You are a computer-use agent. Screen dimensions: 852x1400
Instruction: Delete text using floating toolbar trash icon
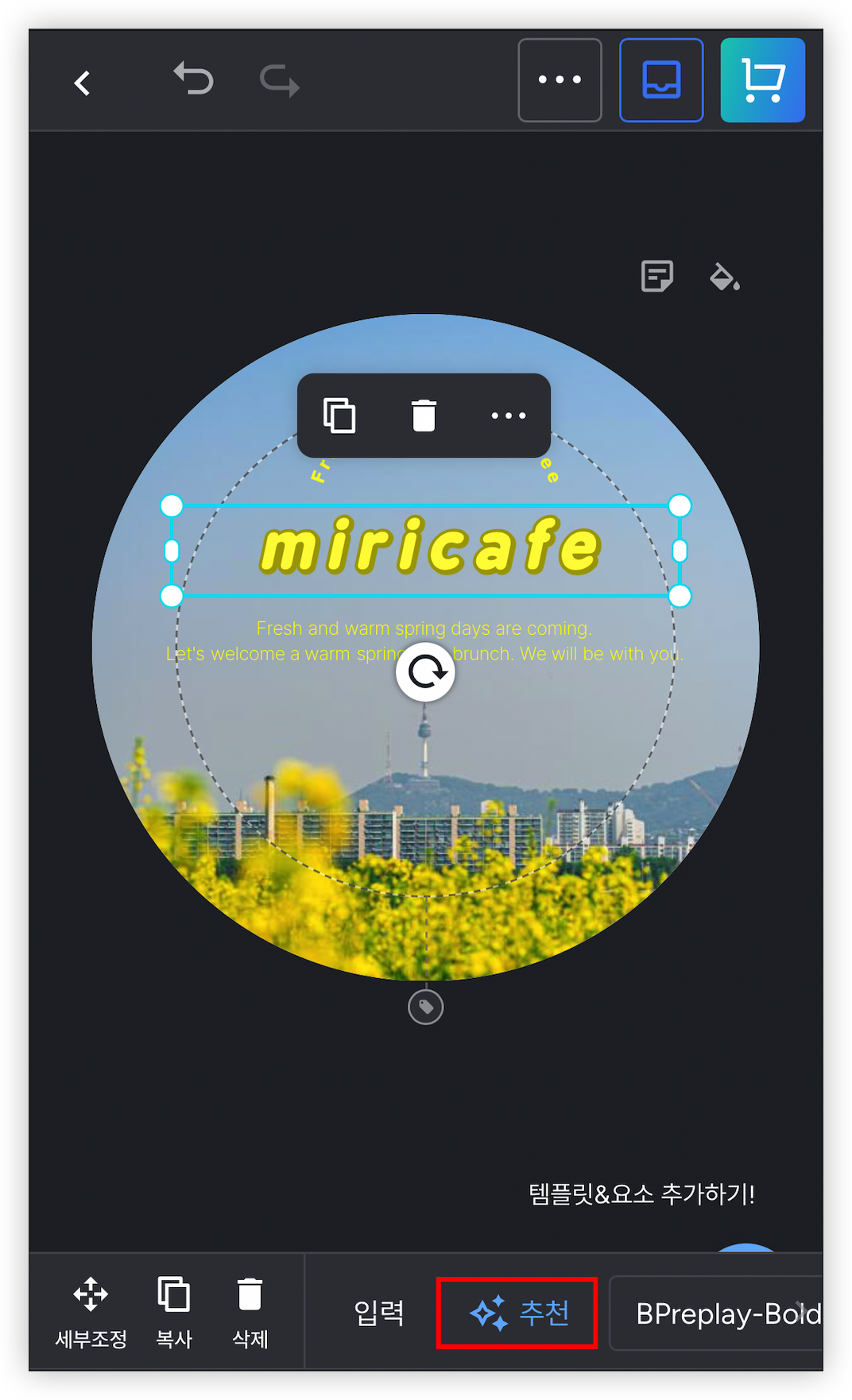coord(424,416)
